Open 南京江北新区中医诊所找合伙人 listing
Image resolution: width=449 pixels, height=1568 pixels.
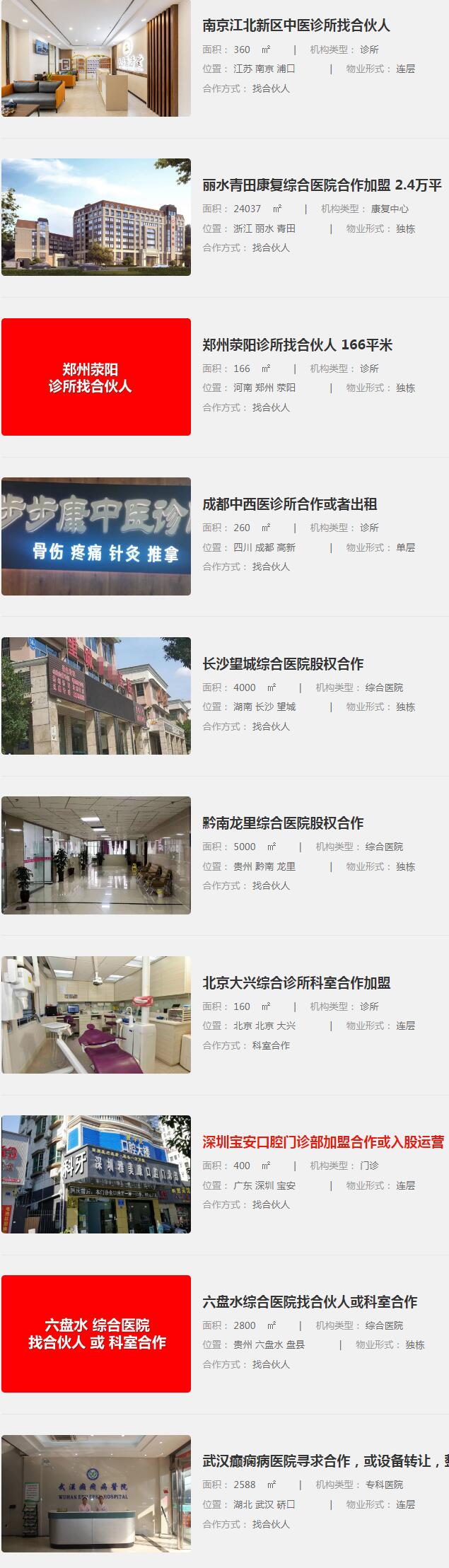(296, 25)
